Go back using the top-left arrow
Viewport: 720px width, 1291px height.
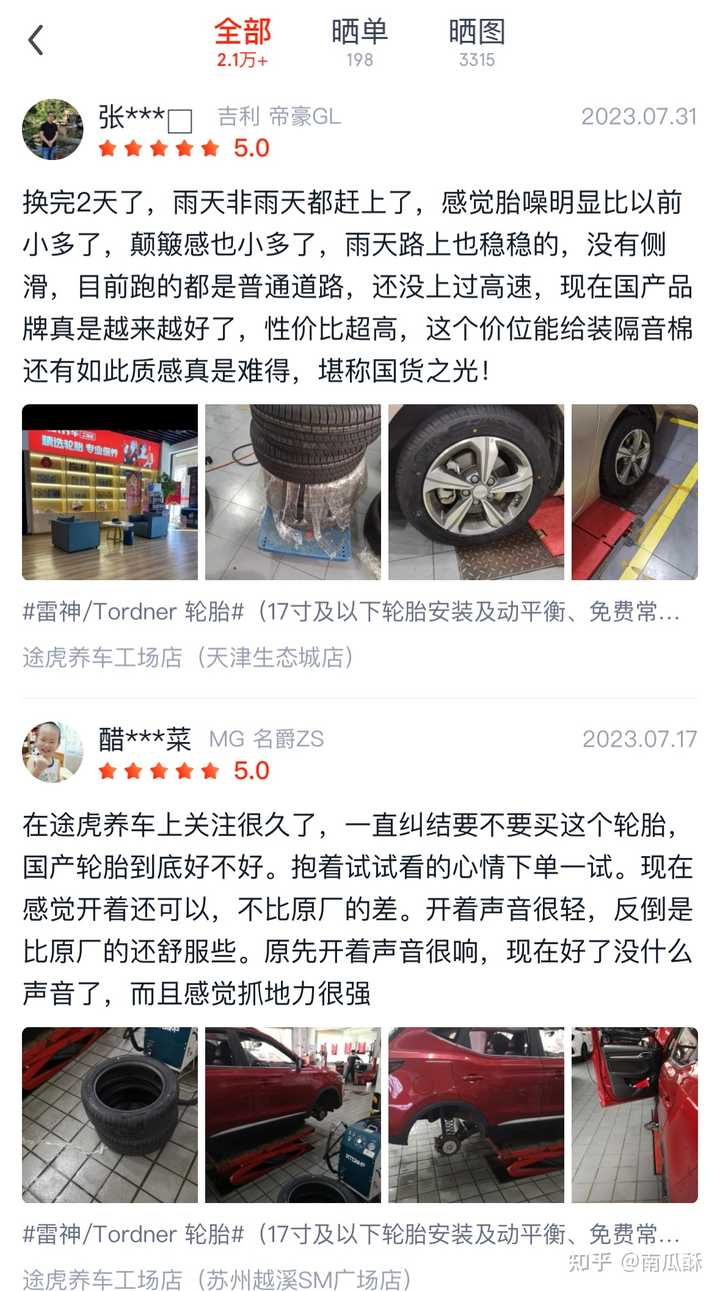pos(36,41)
